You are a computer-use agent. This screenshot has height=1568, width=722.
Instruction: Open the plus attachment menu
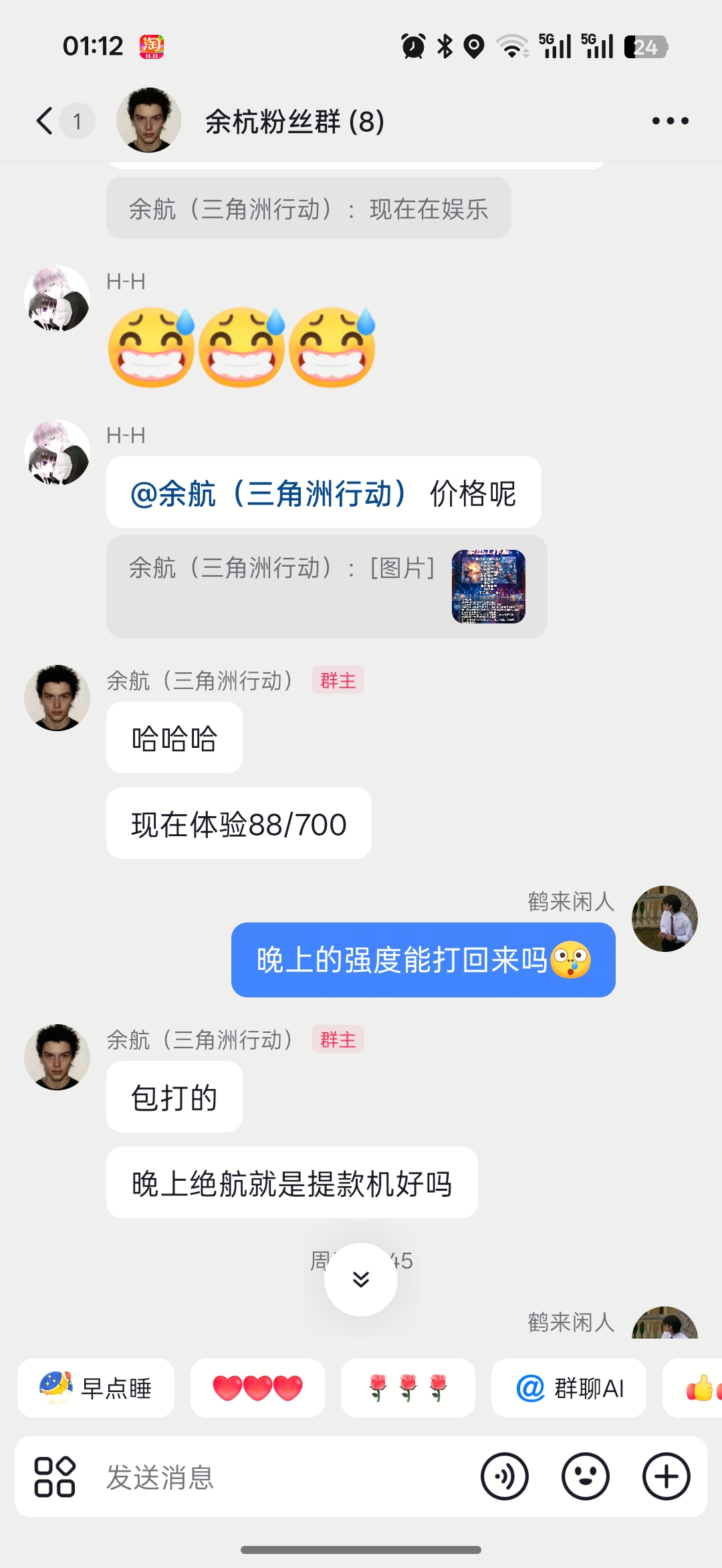[x=667, y=1477]
